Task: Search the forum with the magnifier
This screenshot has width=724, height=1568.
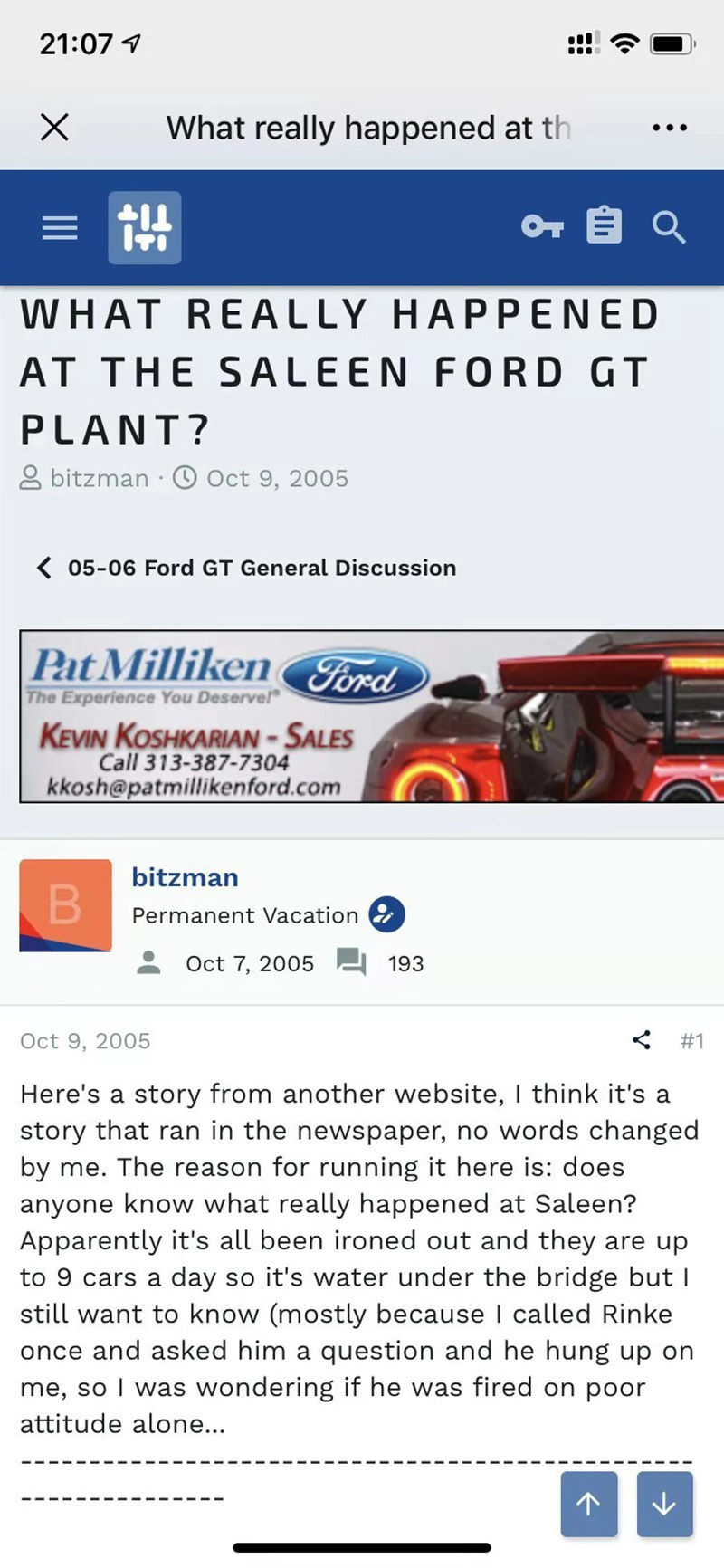Action: [x=668, y=227]
